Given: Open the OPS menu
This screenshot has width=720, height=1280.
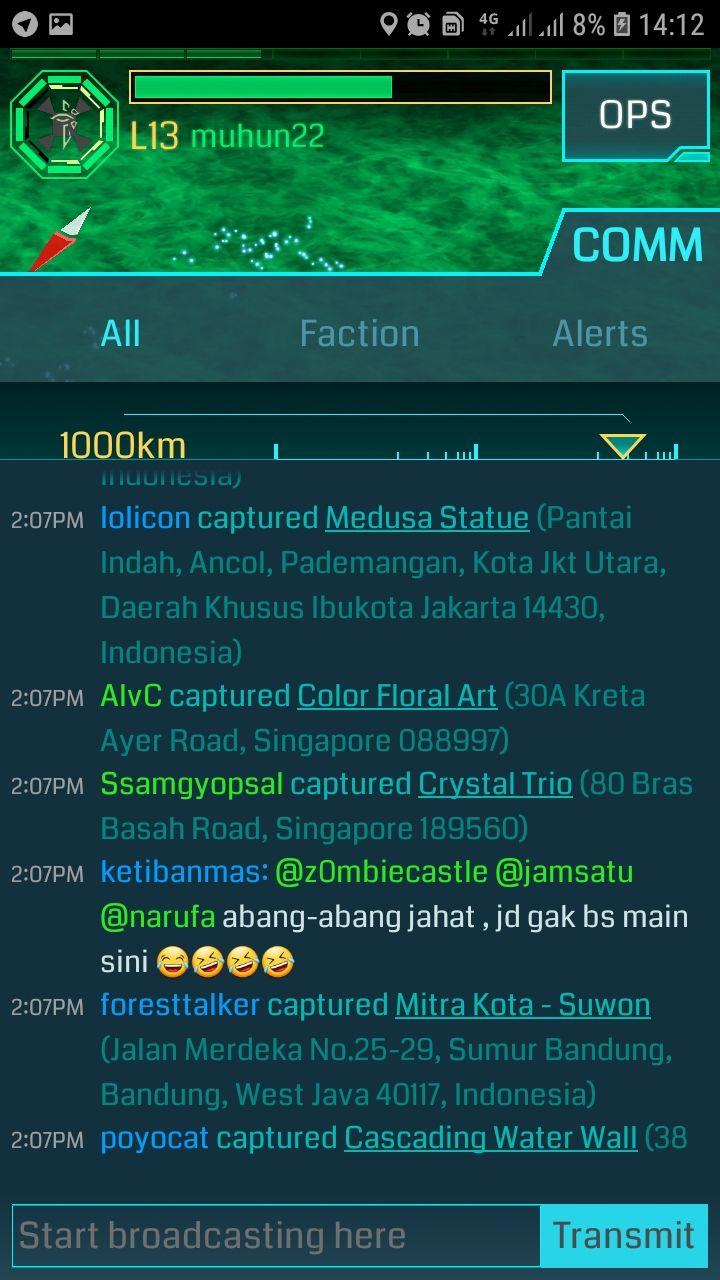Looking at the screenshot, I should point(635,115).
